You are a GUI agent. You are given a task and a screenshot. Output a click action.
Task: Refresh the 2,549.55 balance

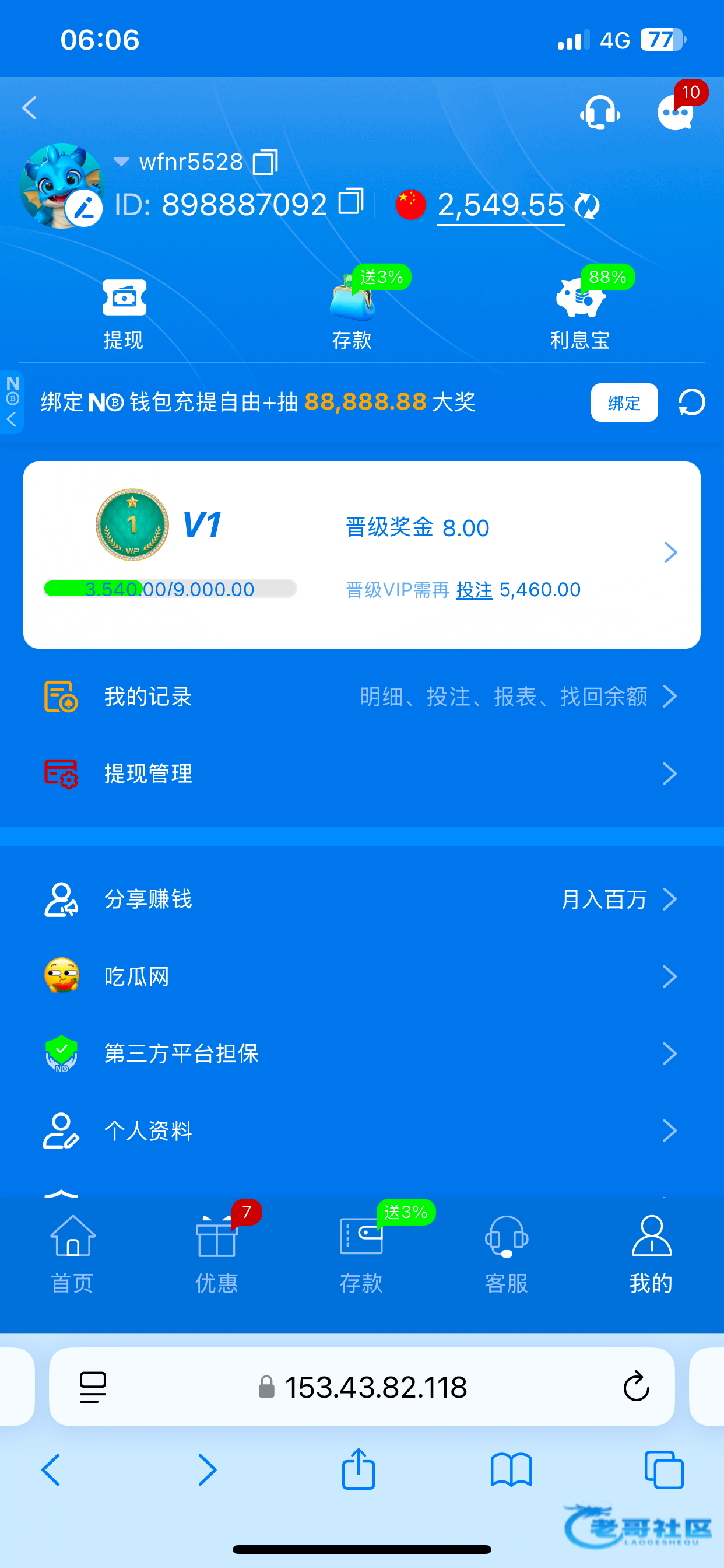click(587, 206)
